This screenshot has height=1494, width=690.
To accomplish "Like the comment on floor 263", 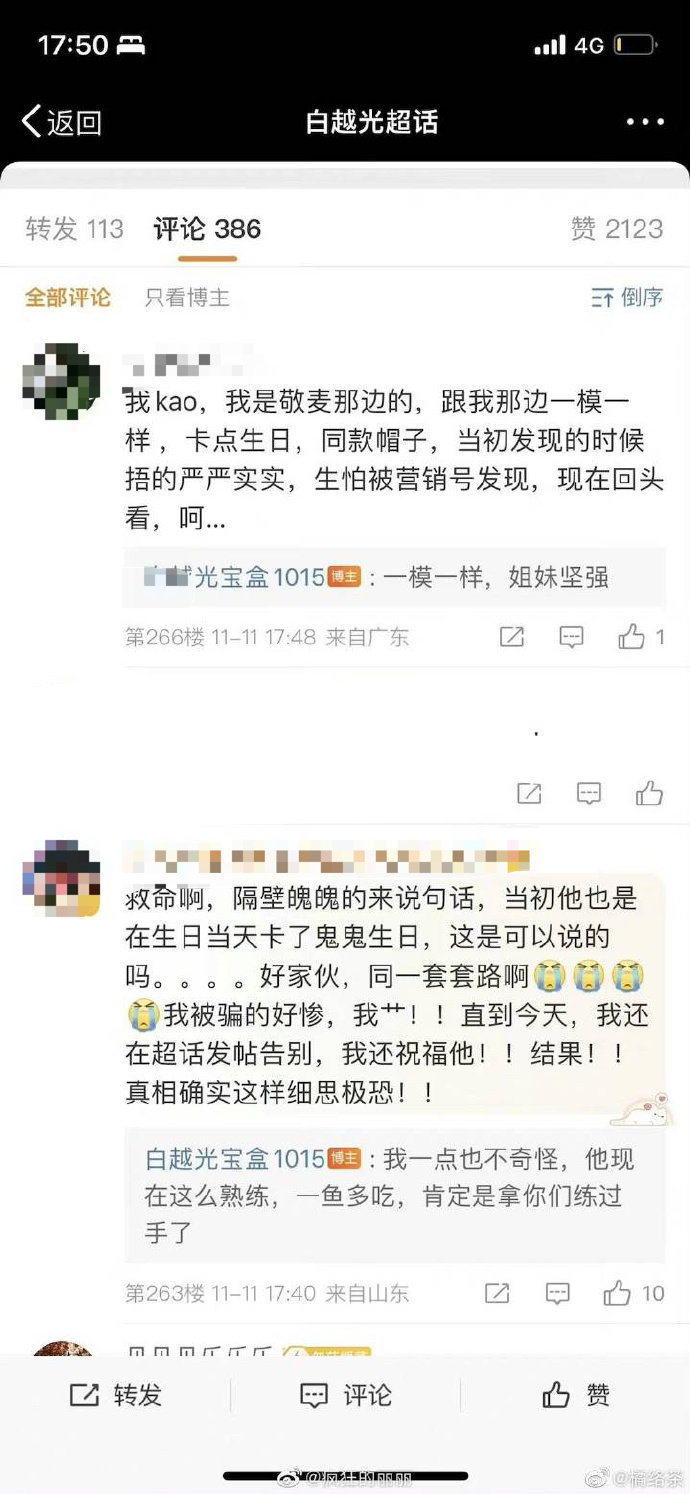I will [x=633, y=1293].
